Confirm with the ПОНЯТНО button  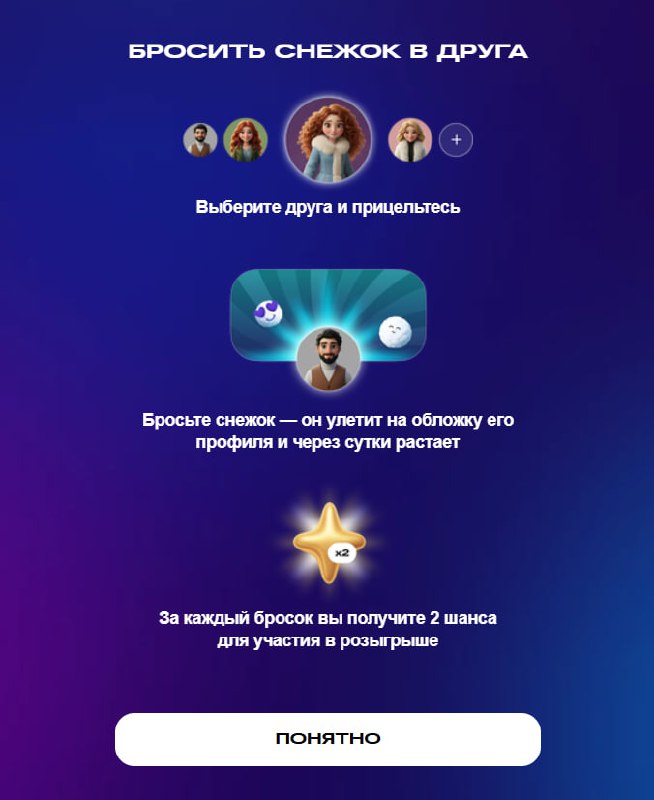point(327,739)
